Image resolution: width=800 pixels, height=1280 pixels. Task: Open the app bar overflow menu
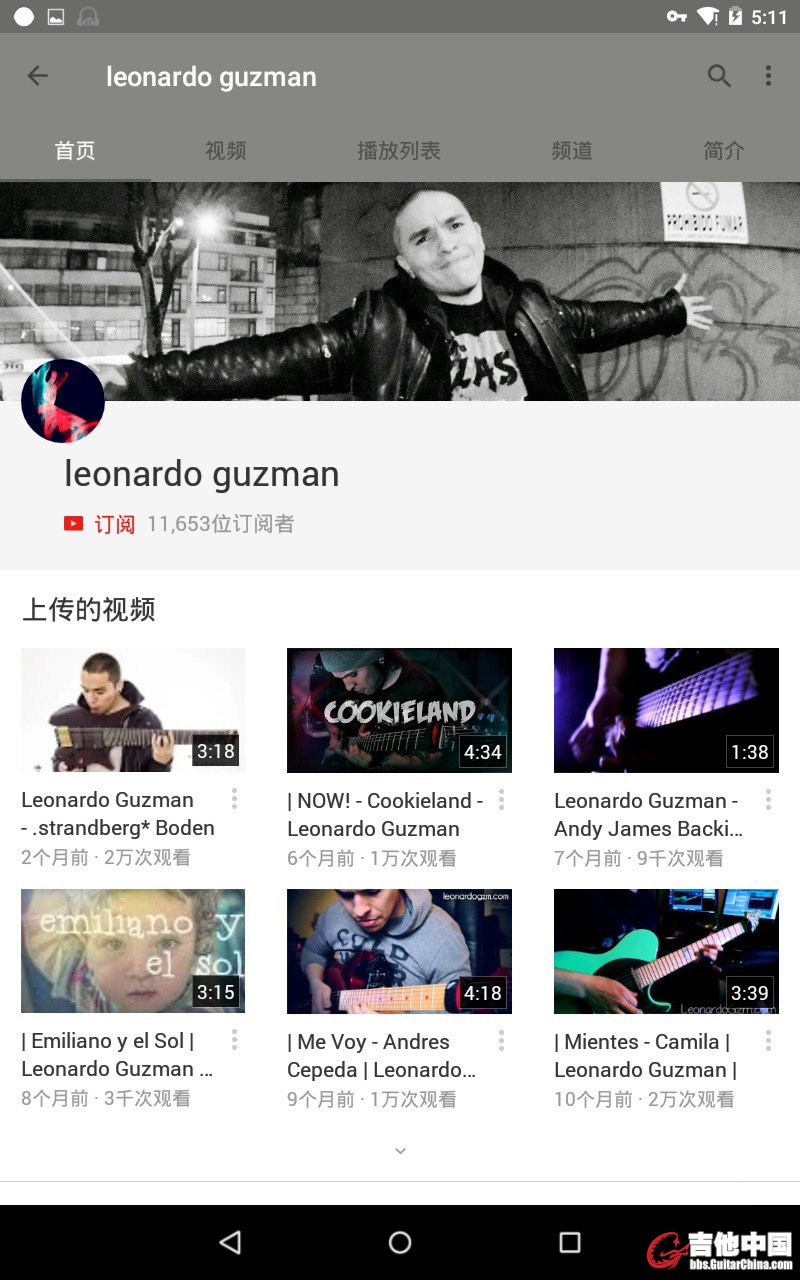tap(768, 76)
